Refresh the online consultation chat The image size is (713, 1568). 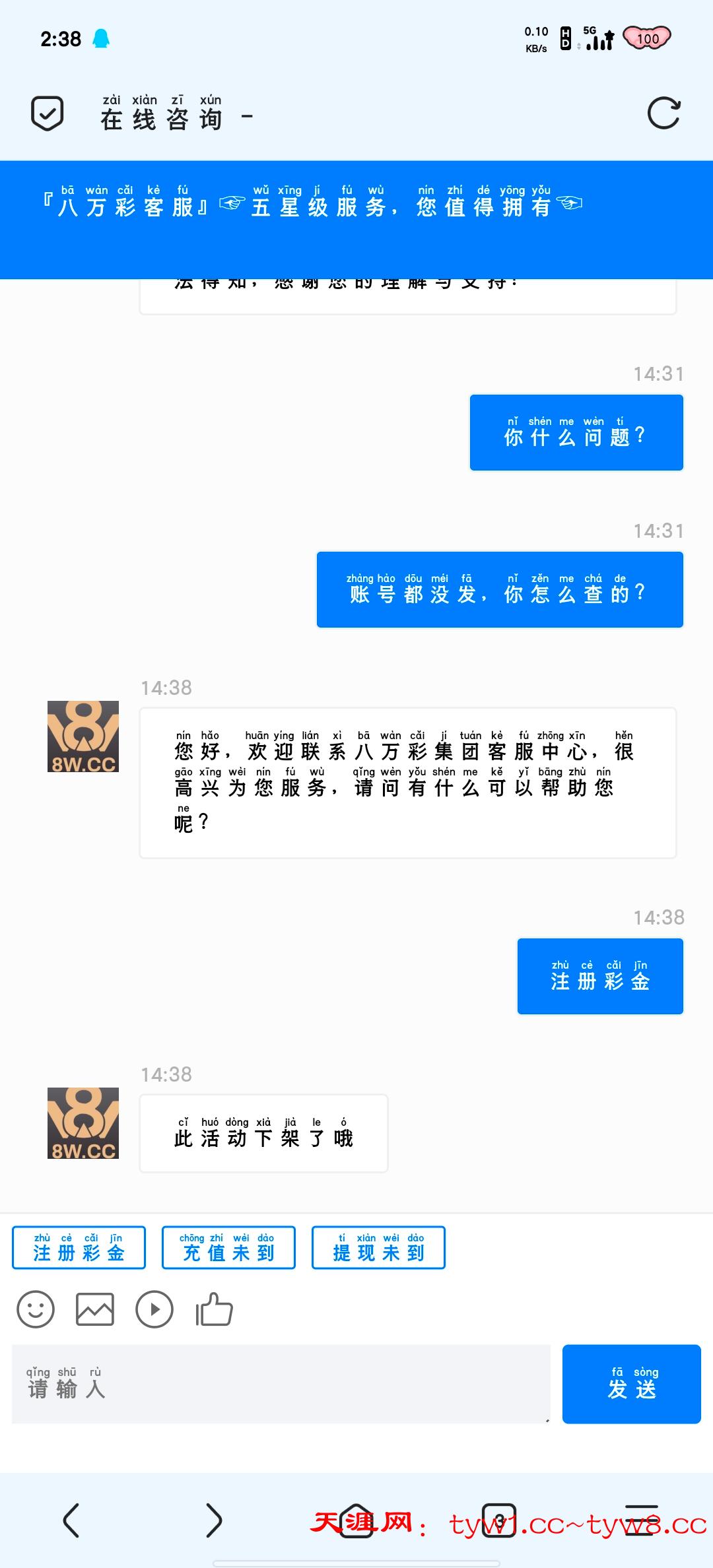[663, 114]
